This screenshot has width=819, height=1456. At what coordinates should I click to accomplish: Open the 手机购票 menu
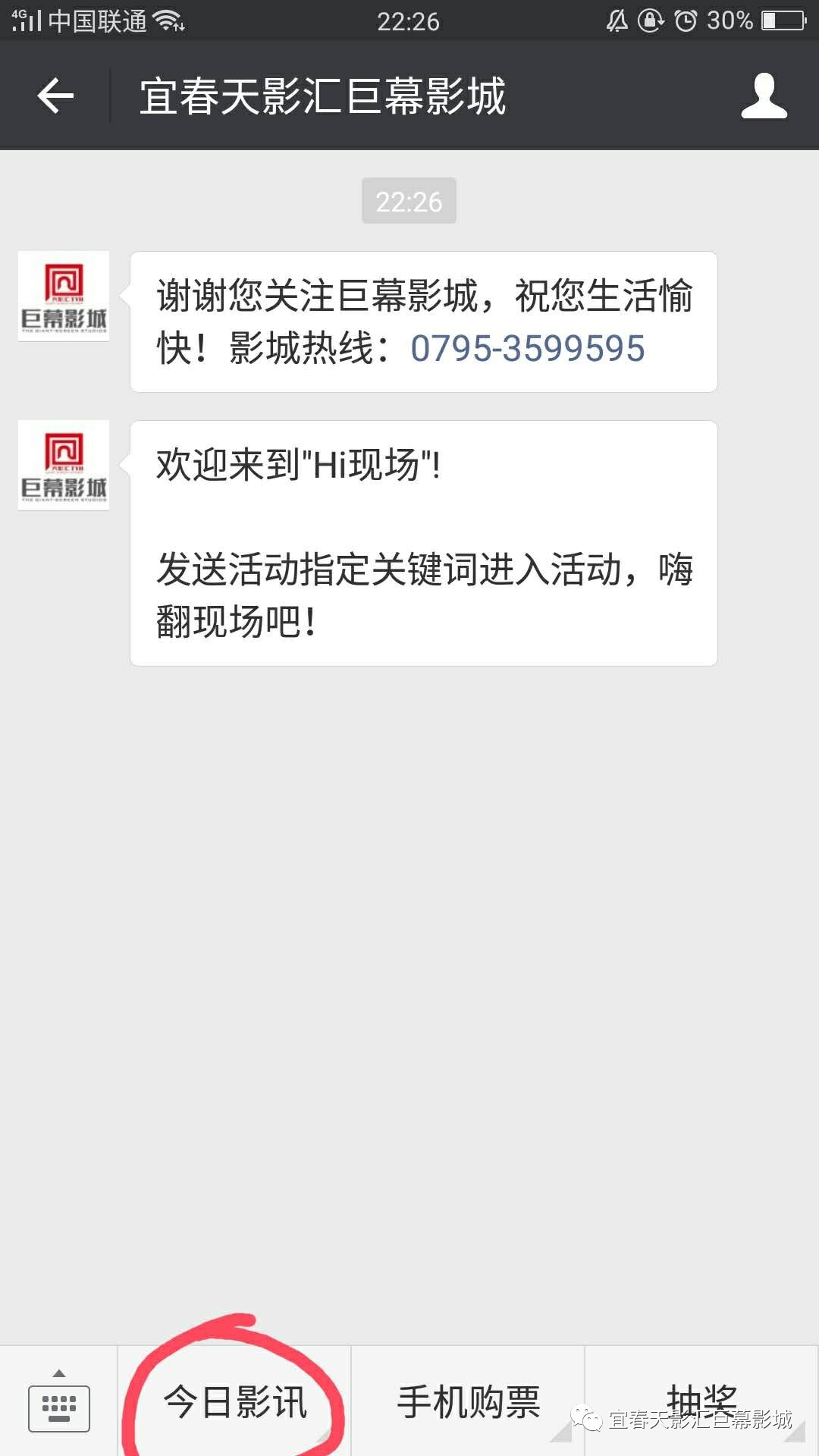469,1401
